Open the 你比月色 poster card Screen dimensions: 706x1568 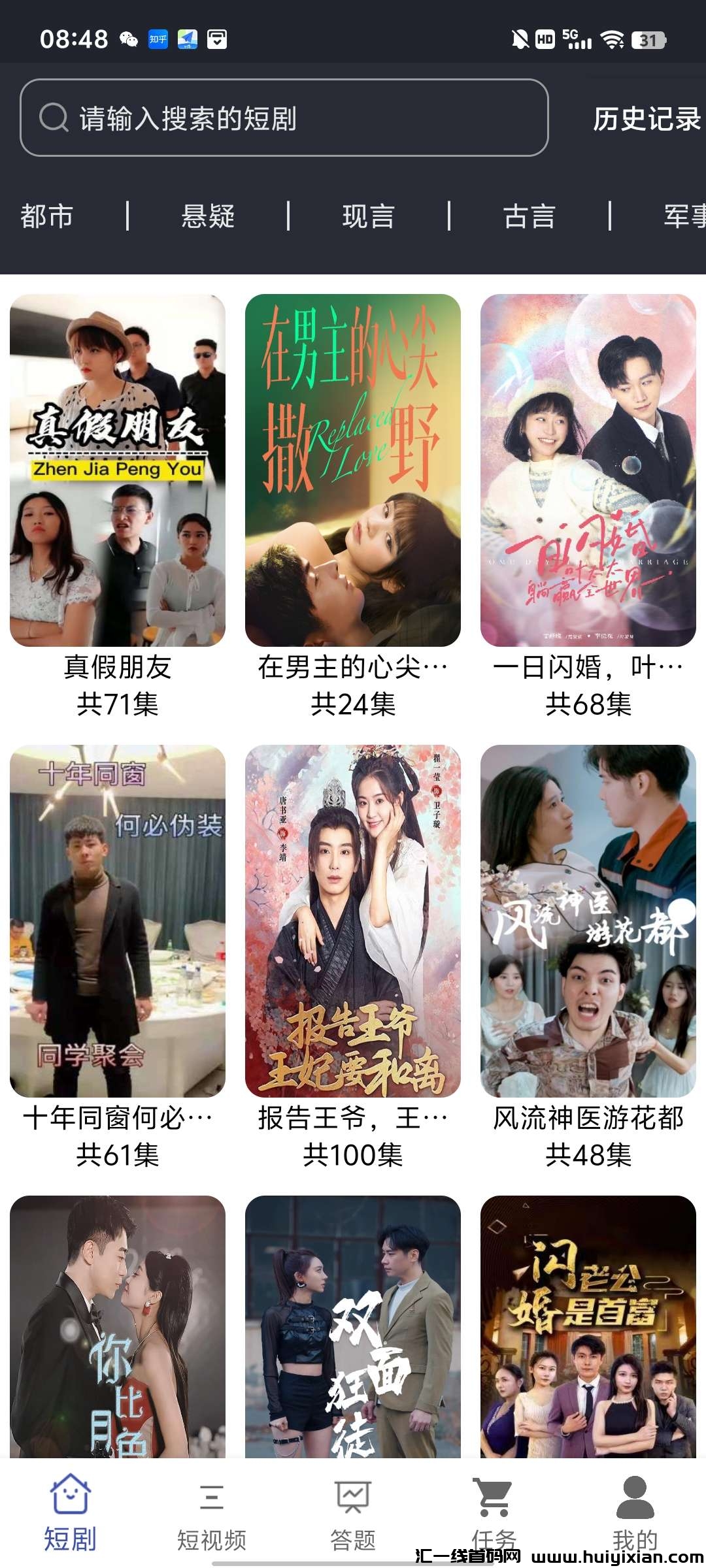pos(118,1326)
